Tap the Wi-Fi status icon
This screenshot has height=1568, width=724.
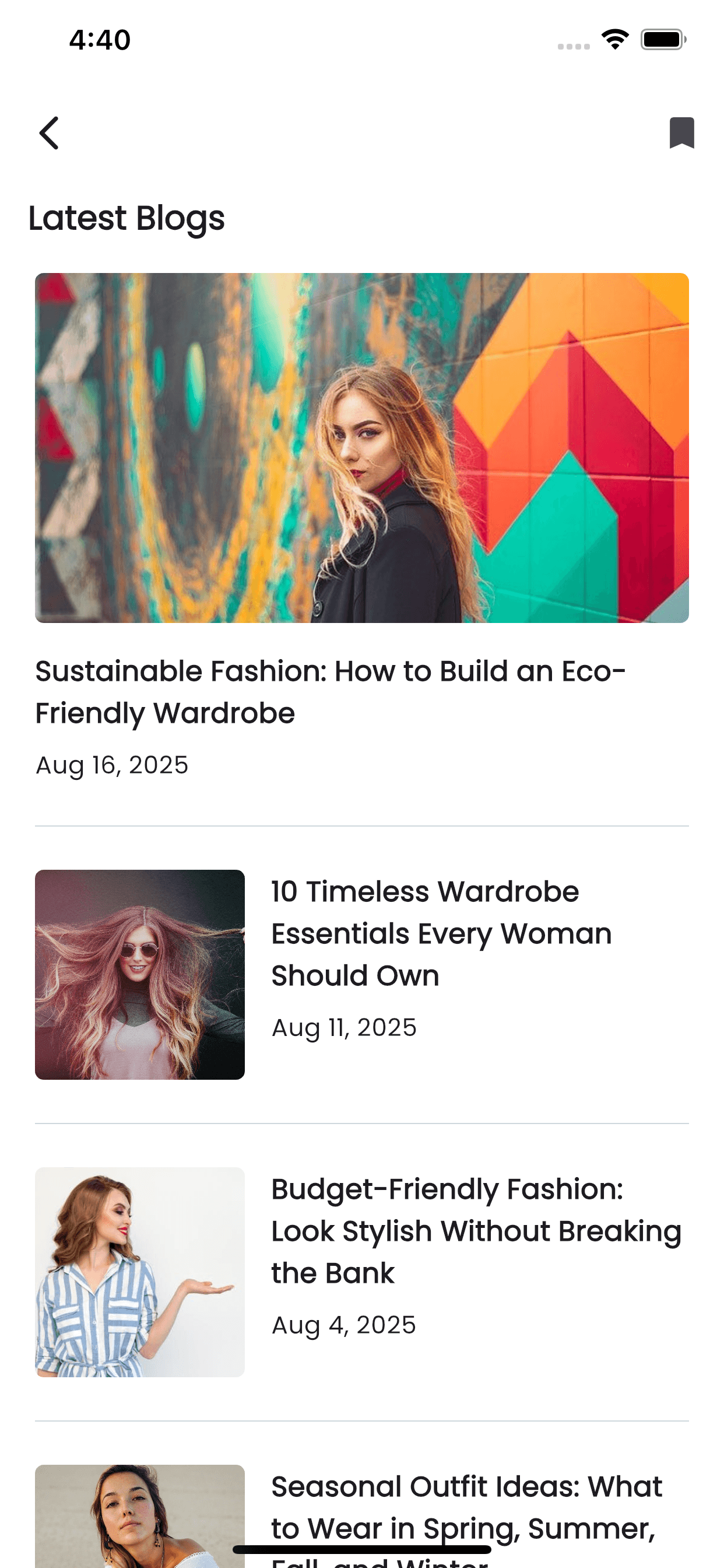(x=614, y=39)
